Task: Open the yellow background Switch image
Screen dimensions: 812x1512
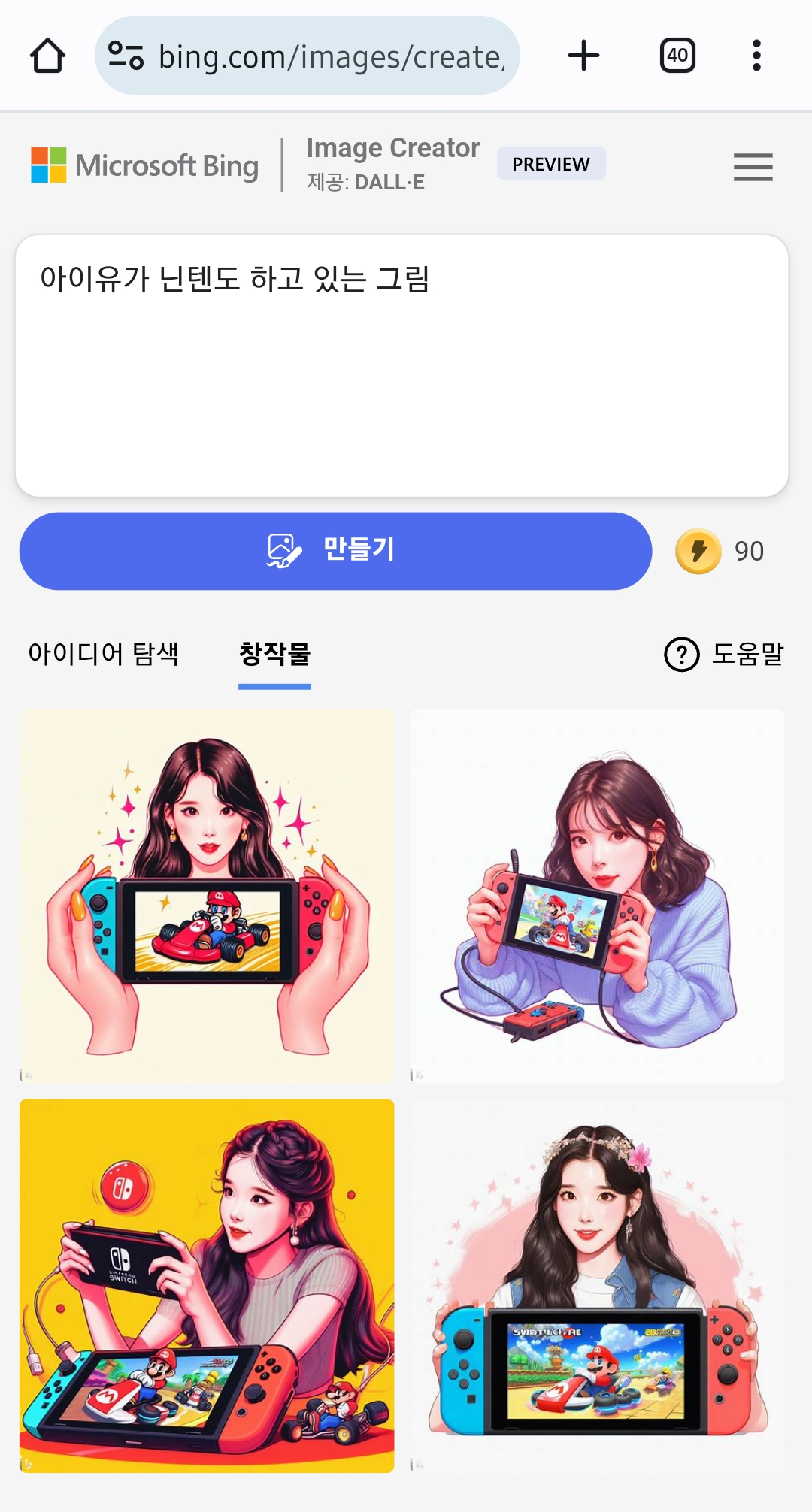Action: pos(207,1285)
